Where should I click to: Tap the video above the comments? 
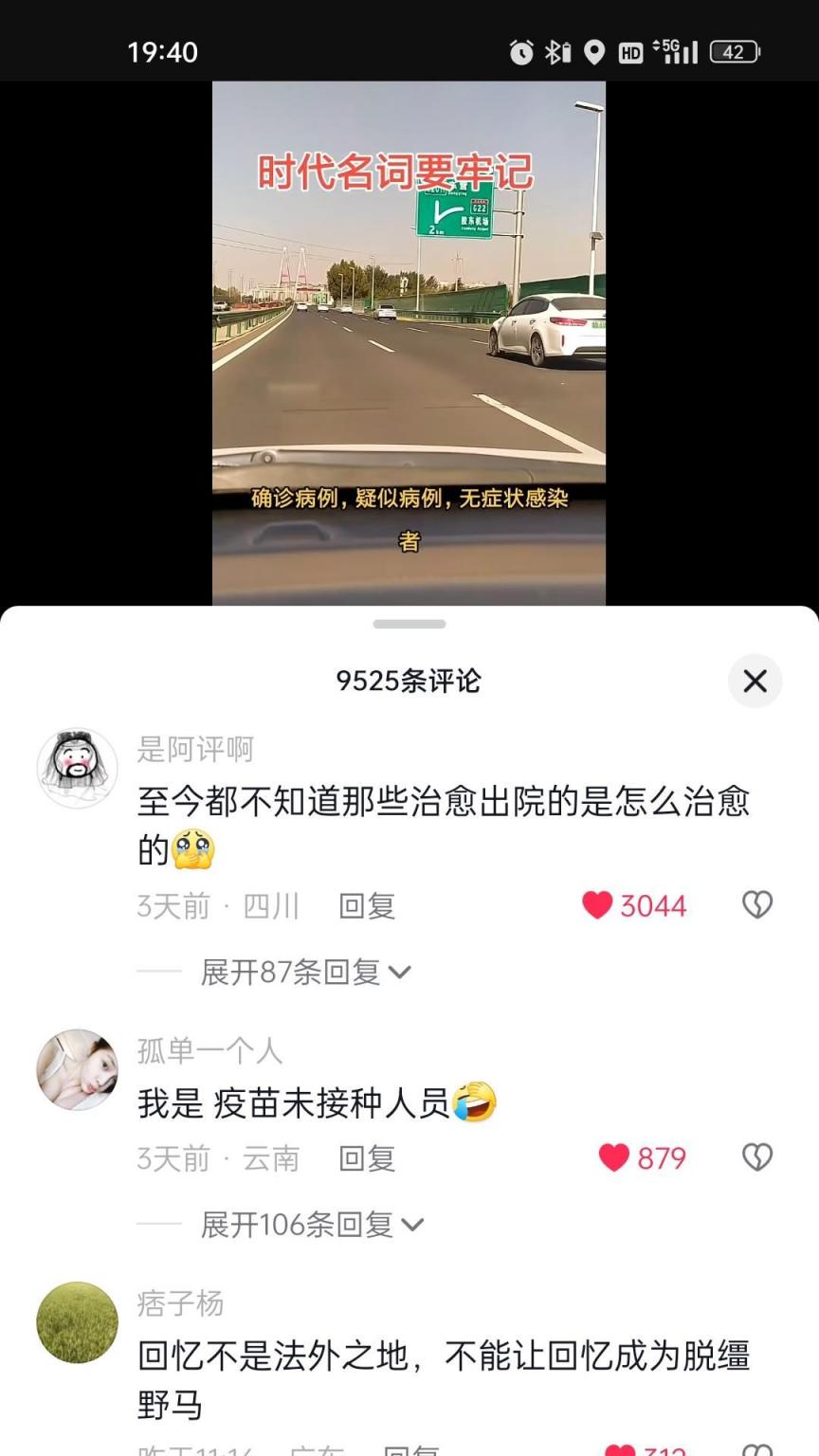click(409, 341)
